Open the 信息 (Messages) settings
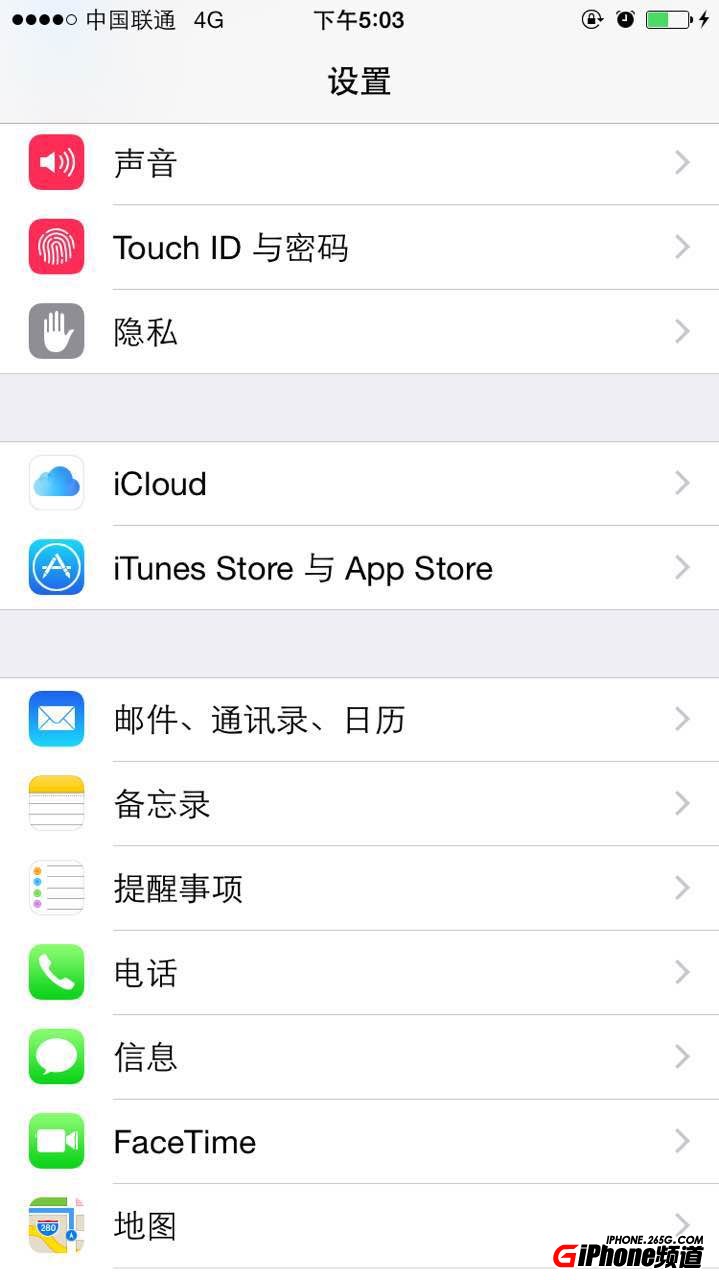719x1280 pixels. tap(359, 1057)
